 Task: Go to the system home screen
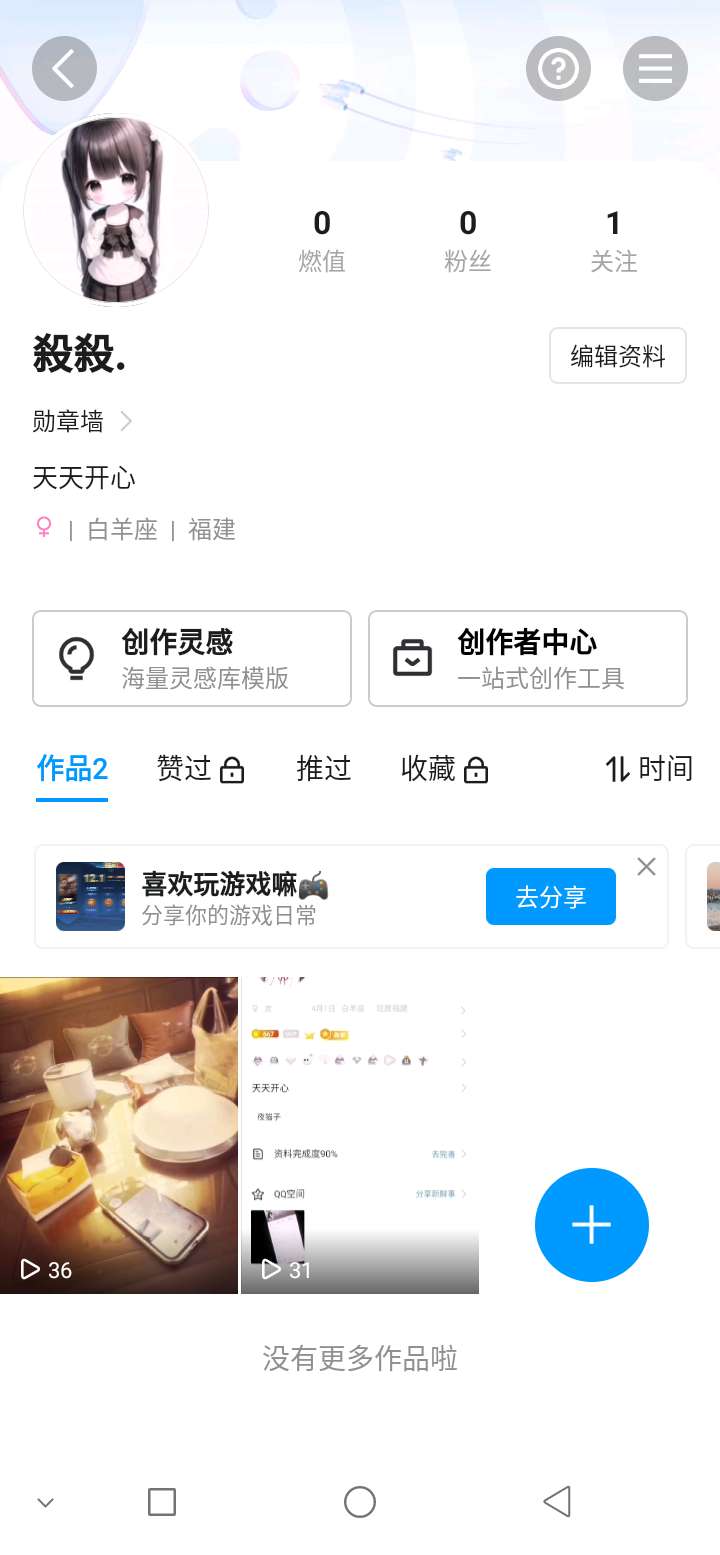click(360, 1502)
